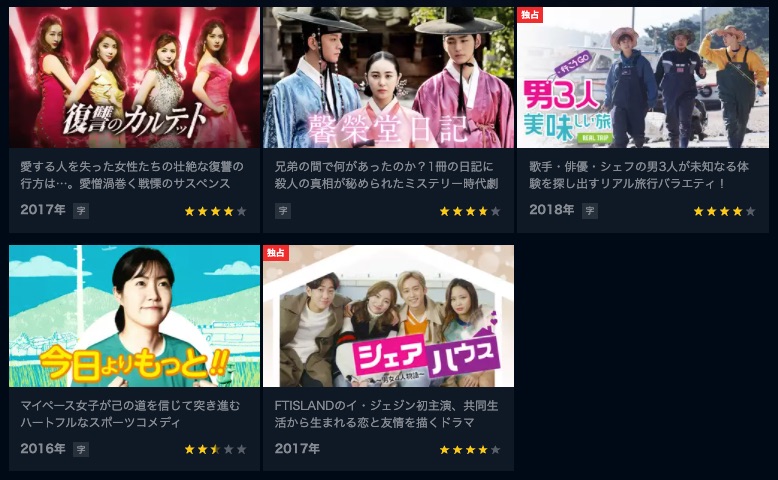Open the 男3人美味しい旅 show card
The width and height of the screenshot is (778, 480).
pos(642,78)
